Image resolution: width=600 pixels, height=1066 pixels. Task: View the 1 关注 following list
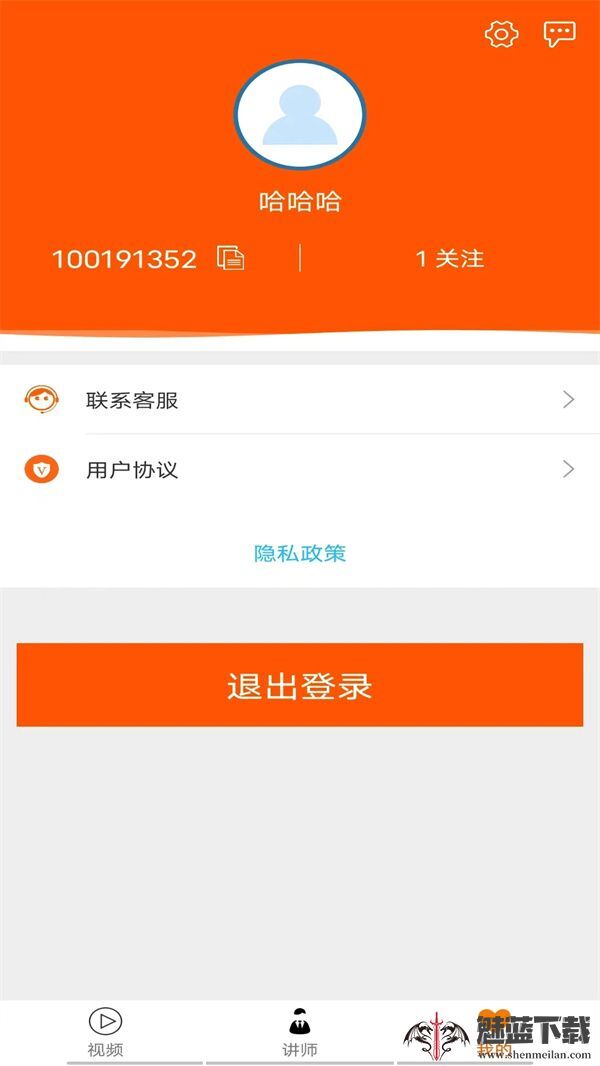click(x=449, y=259)
